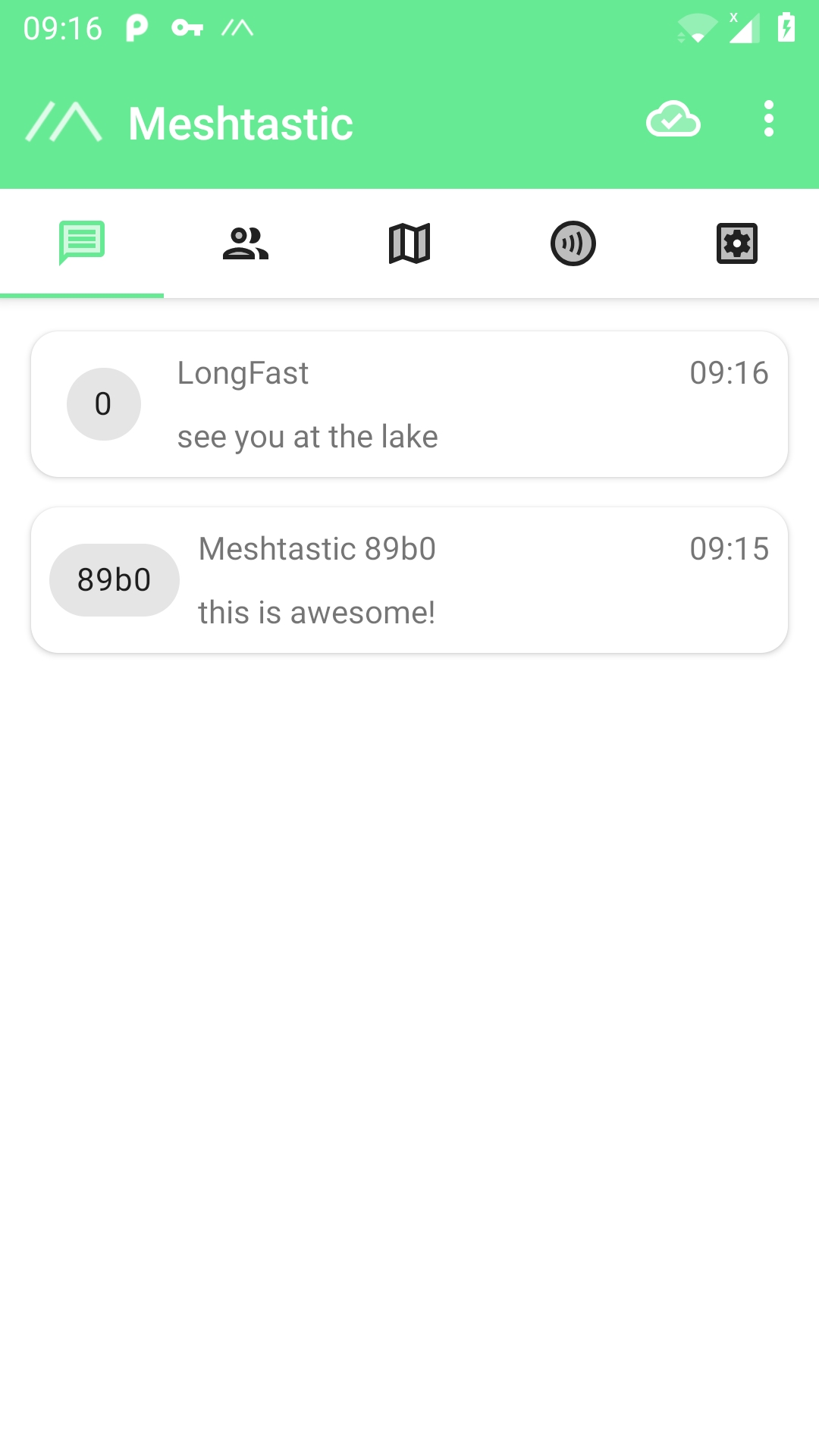Open chat with Meshtastic 89b0
Screen dimensions: 819x1456
point(409,580)
